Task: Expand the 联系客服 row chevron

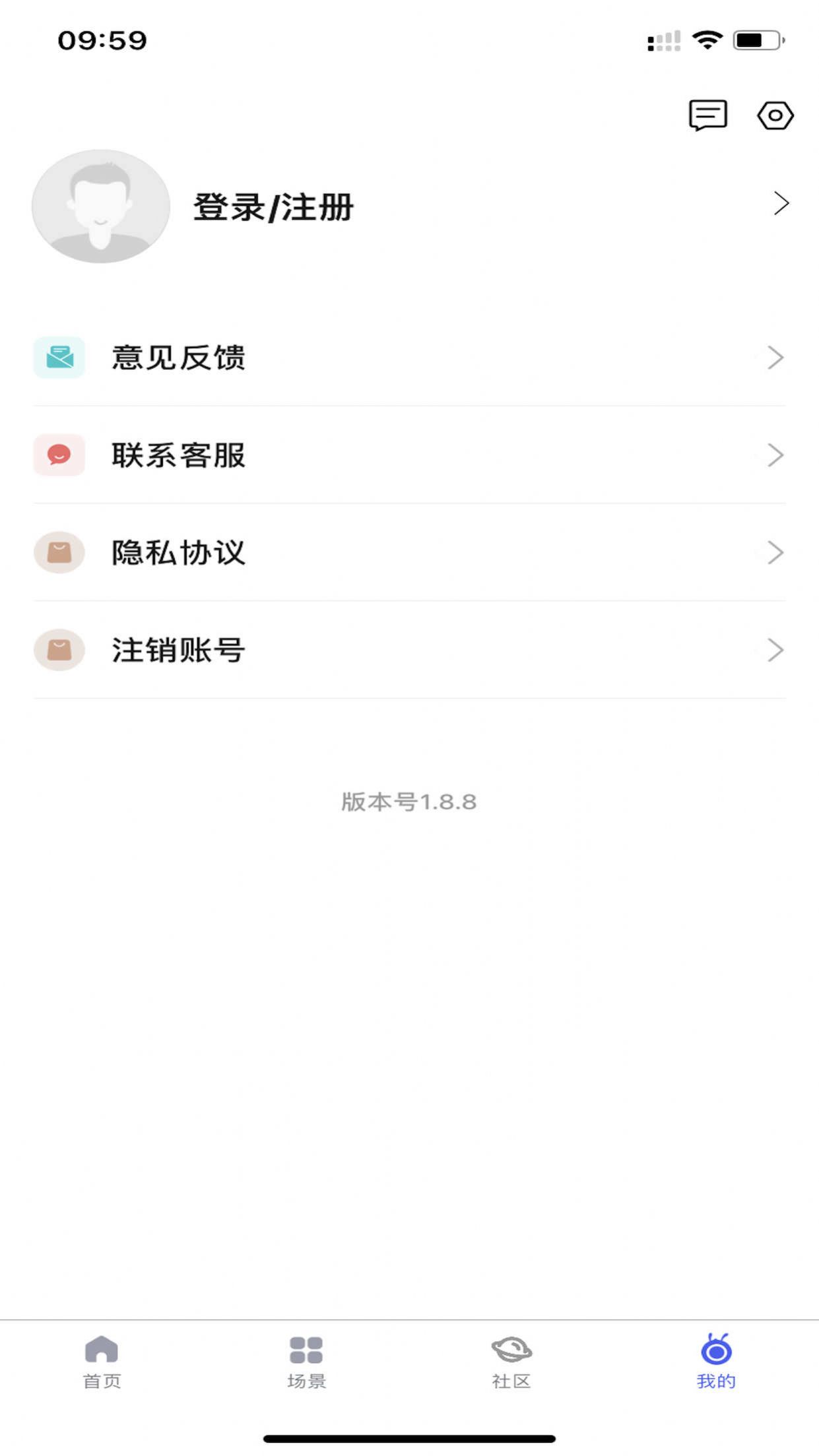Action: click(x=775, y=455)
